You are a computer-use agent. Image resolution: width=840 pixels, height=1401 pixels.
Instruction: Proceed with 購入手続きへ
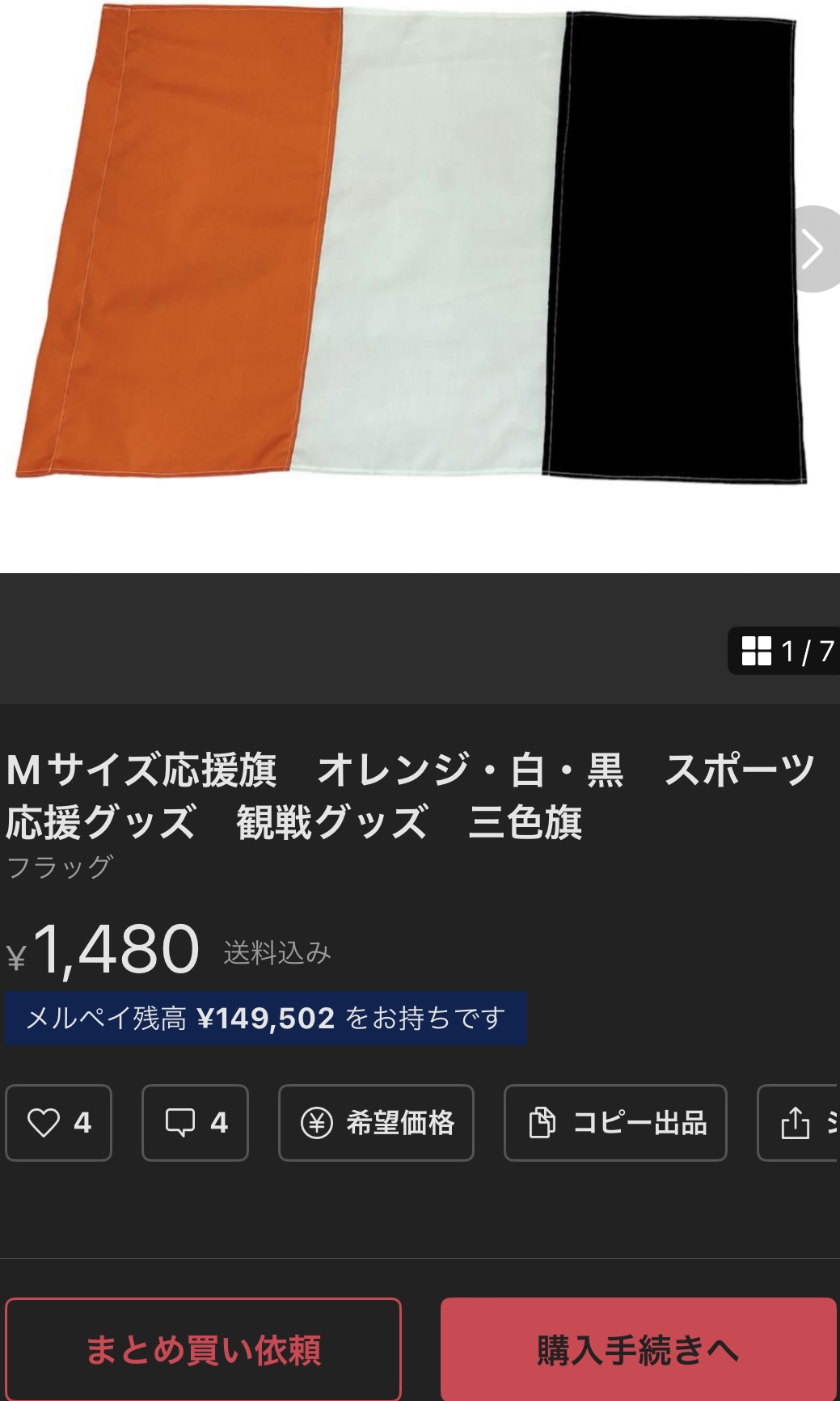tap(639, 1349)
